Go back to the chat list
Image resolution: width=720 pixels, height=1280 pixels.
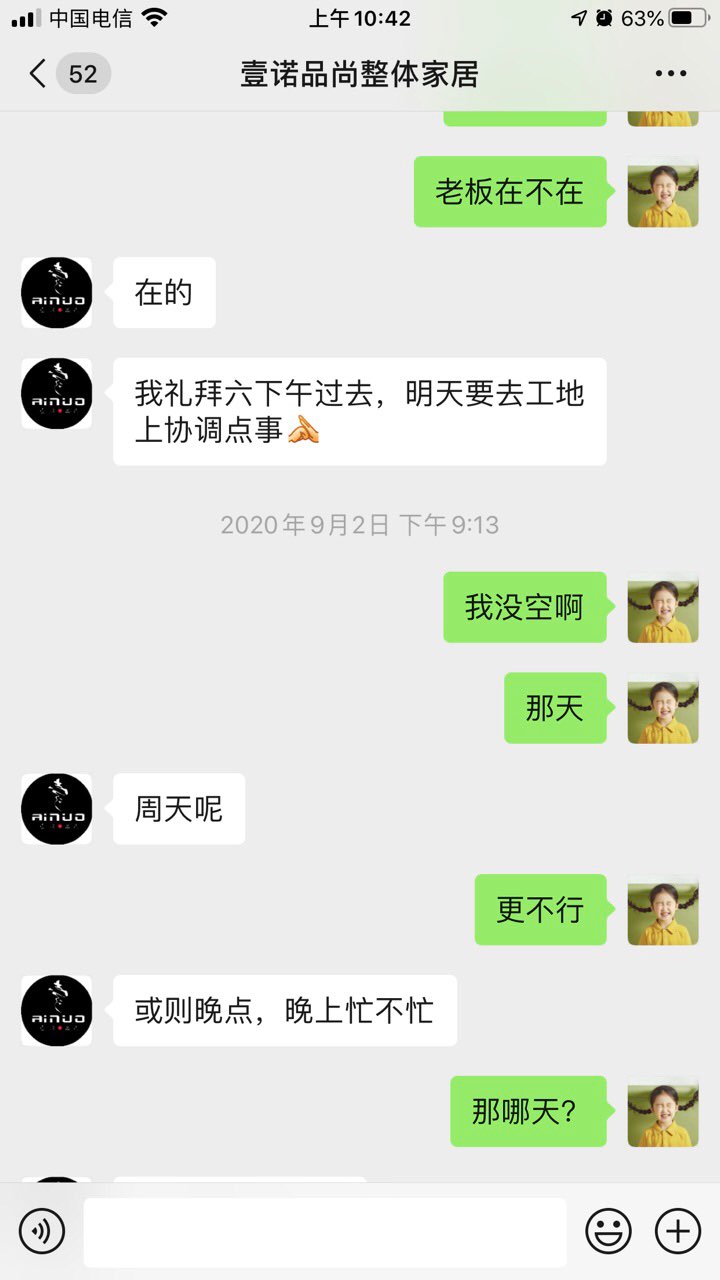point(38,73)
